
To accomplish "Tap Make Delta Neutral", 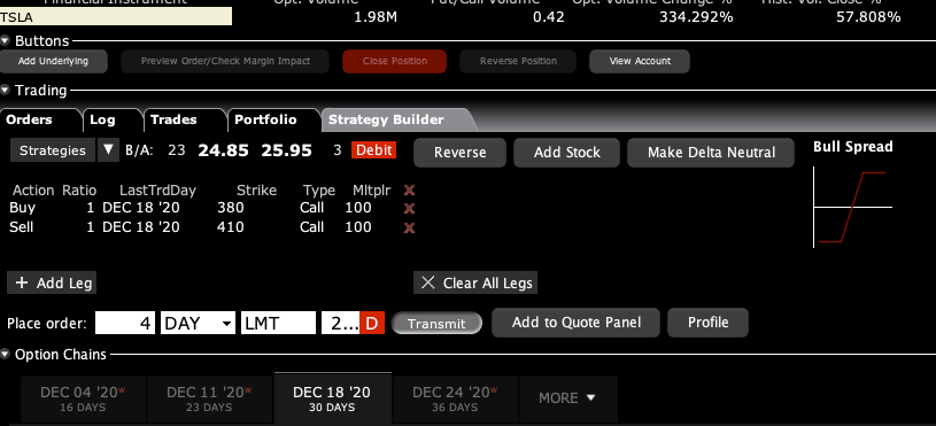I will coord(711,152).
